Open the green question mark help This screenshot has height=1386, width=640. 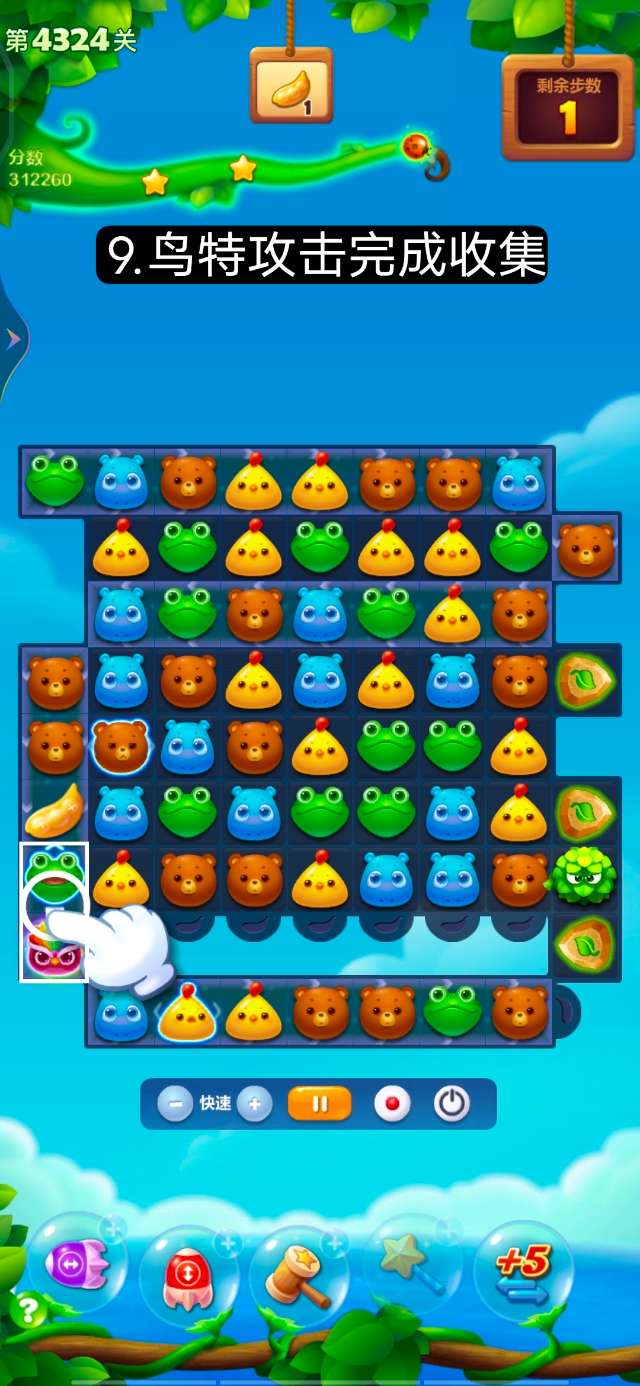[x=29, y=1310]
